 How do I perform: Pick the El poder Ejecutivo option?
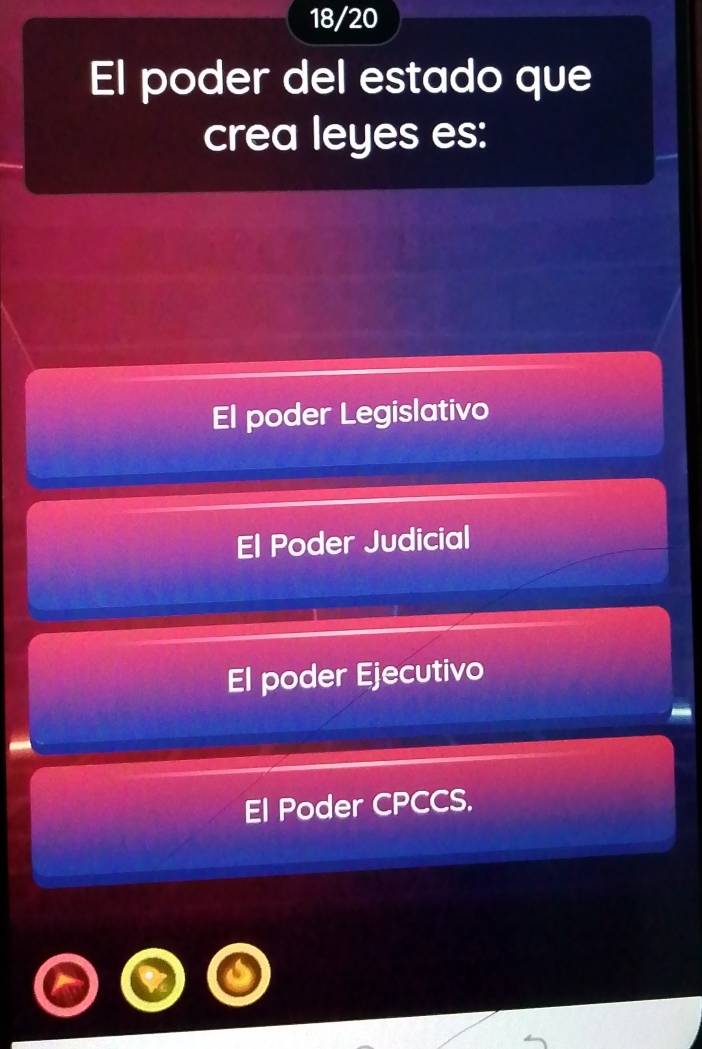[352, 673]
